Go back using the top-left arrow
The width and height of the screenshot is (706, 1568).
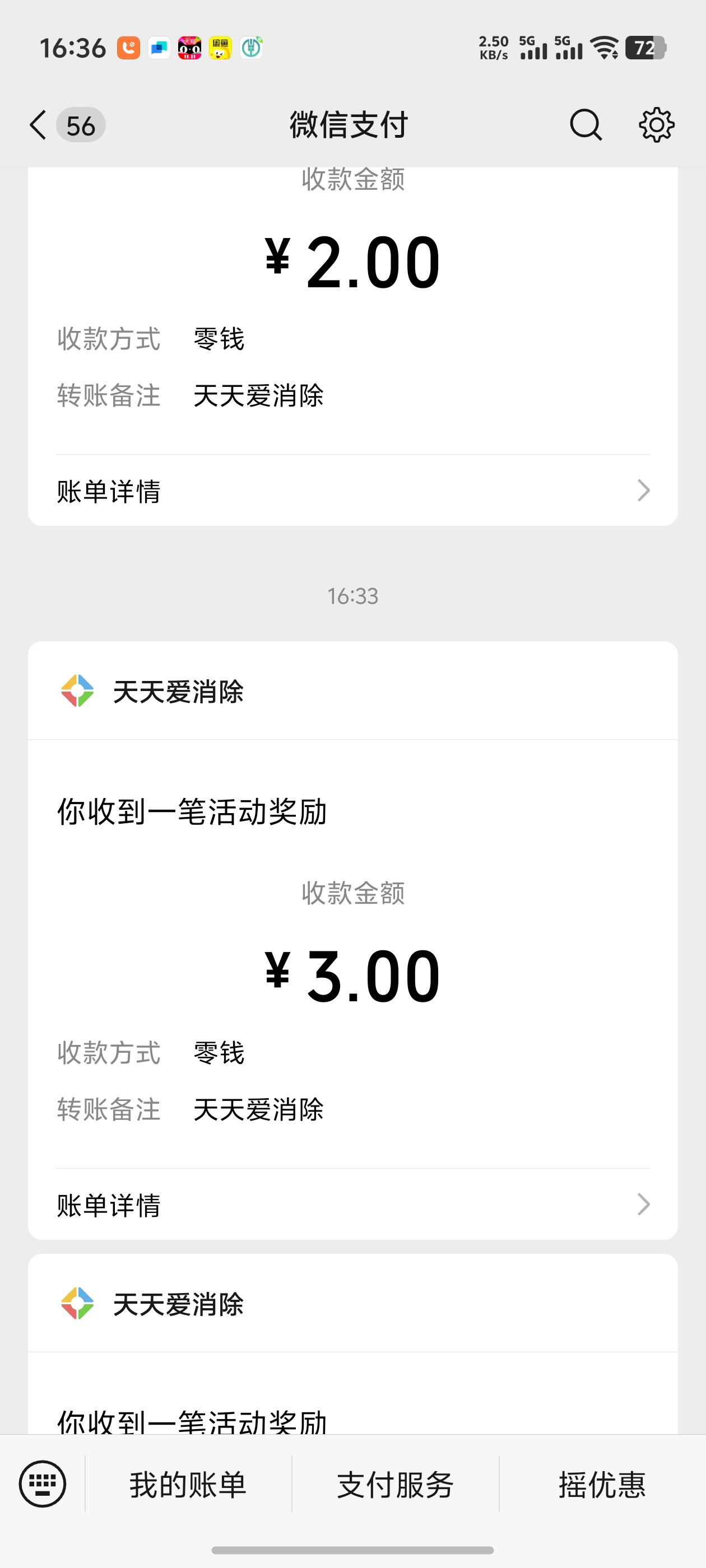pyautogui.click(x=38, y=125)
